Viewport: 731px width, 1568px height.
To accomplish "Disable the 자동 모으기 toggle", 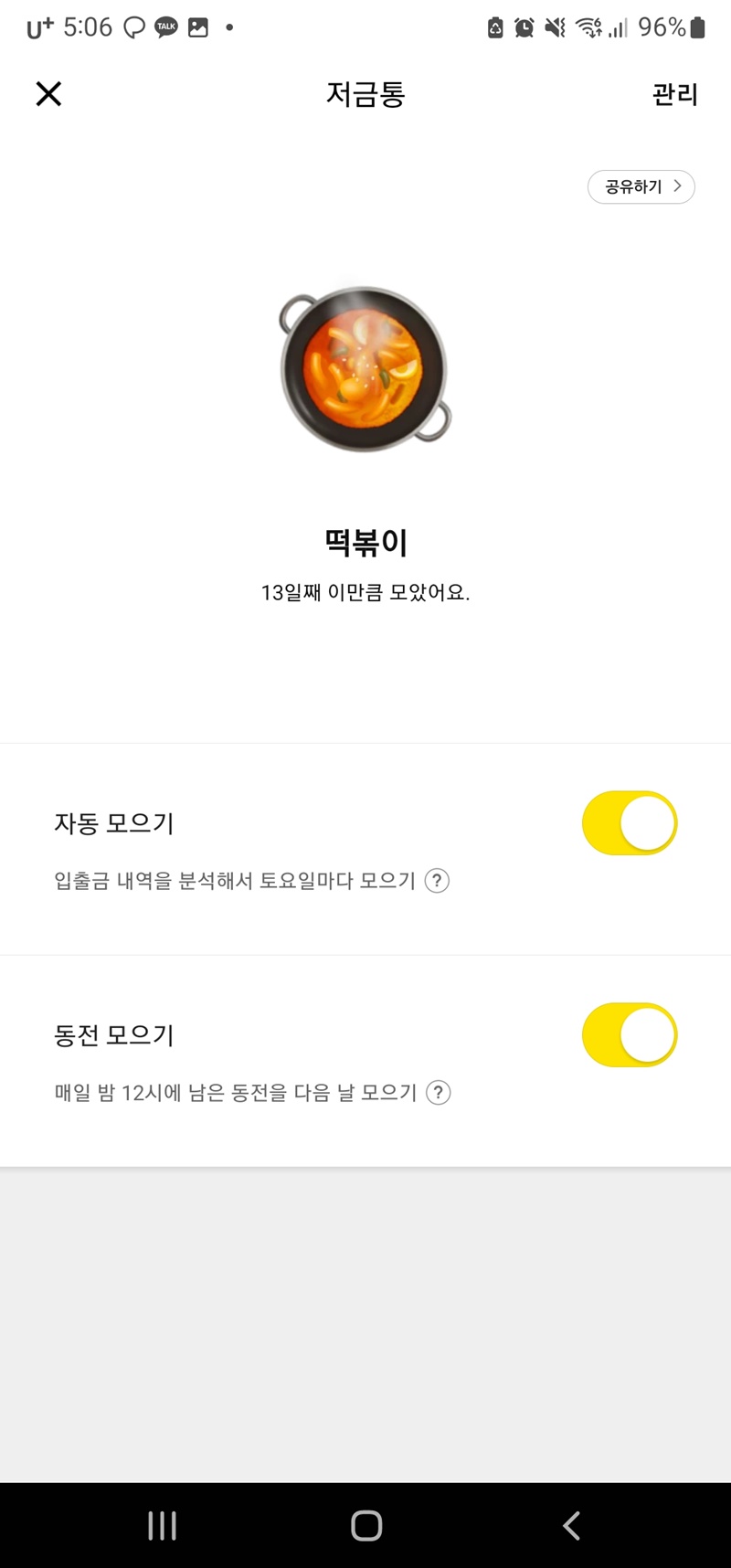I will (x=629, y=822).
